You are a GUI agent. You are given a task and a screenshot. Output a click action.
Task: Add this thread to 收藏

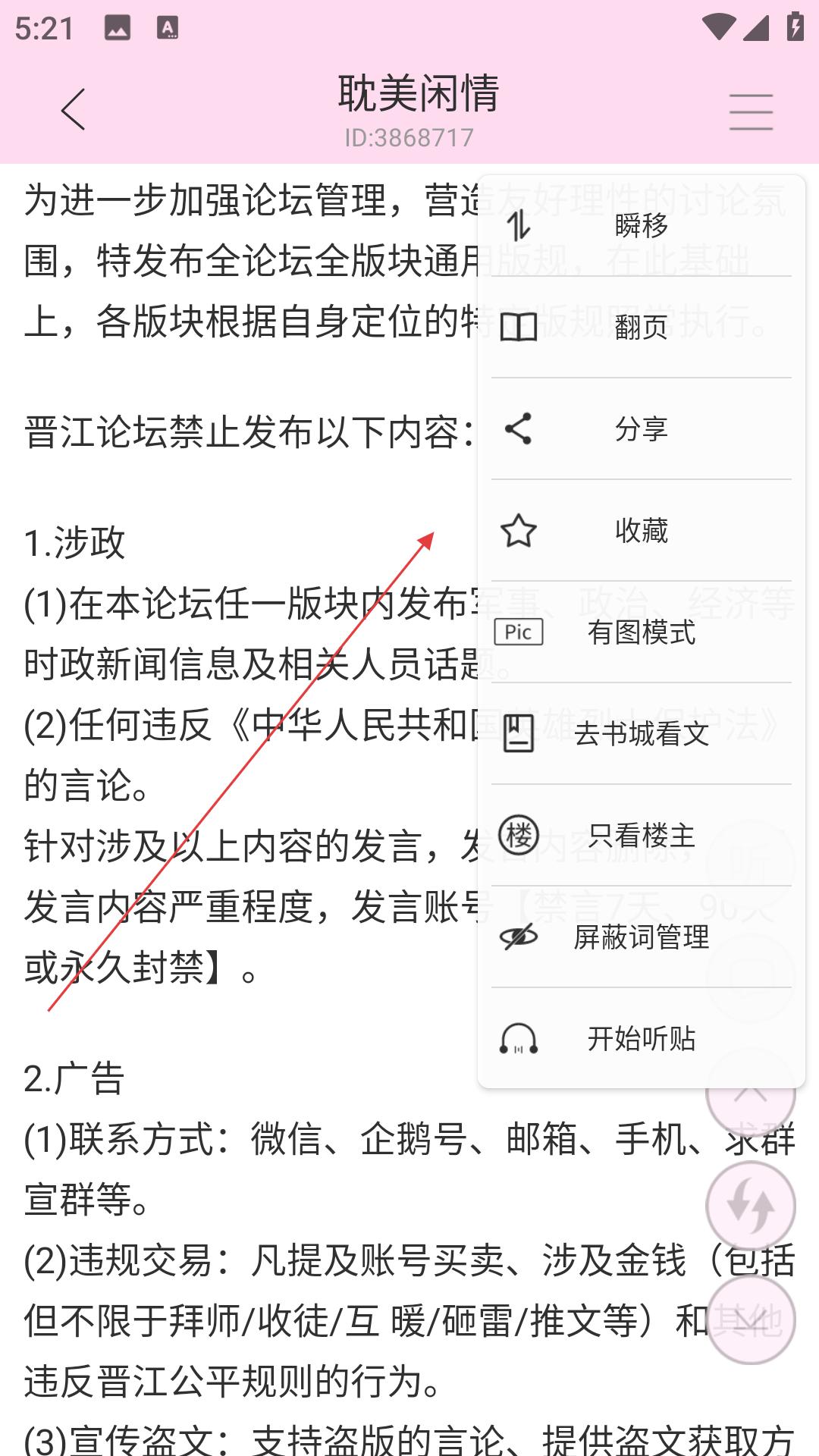pos(641,530)
